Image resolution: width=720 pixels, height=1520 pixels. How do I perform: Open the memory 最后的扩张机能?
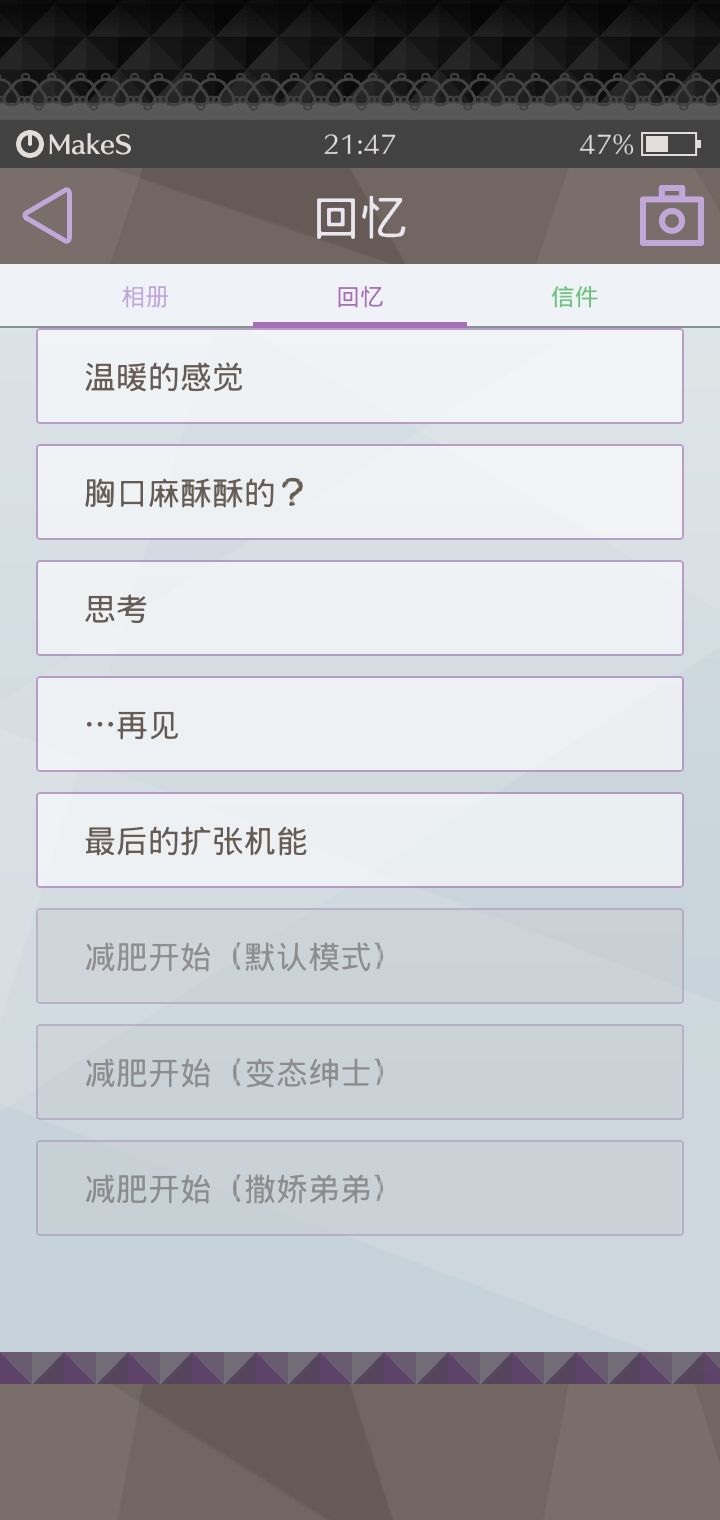click(360, 840)
